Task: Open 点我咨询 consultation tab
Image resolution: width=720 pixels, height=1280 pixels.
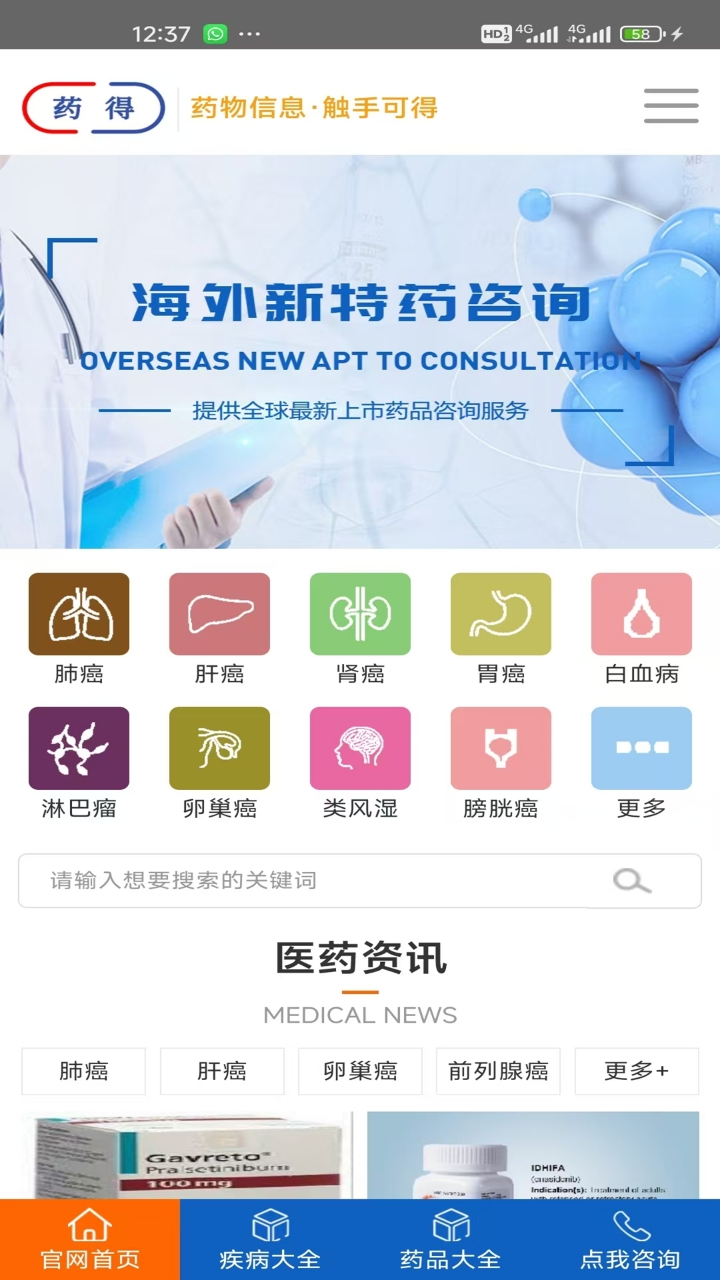Action: pyautogui.click(x=630, y=1240)
